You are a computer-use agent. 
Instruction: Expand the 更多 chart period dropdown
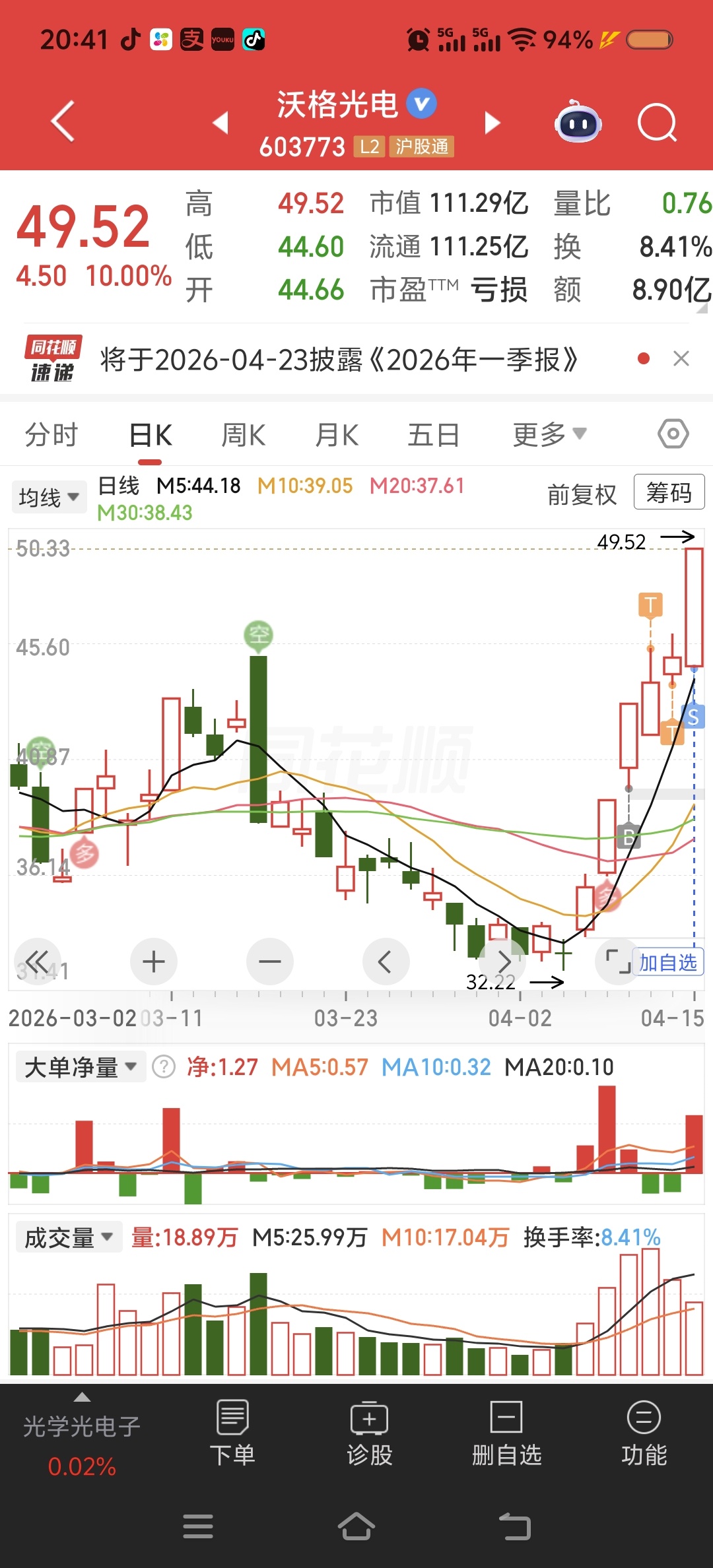[549, 435]
